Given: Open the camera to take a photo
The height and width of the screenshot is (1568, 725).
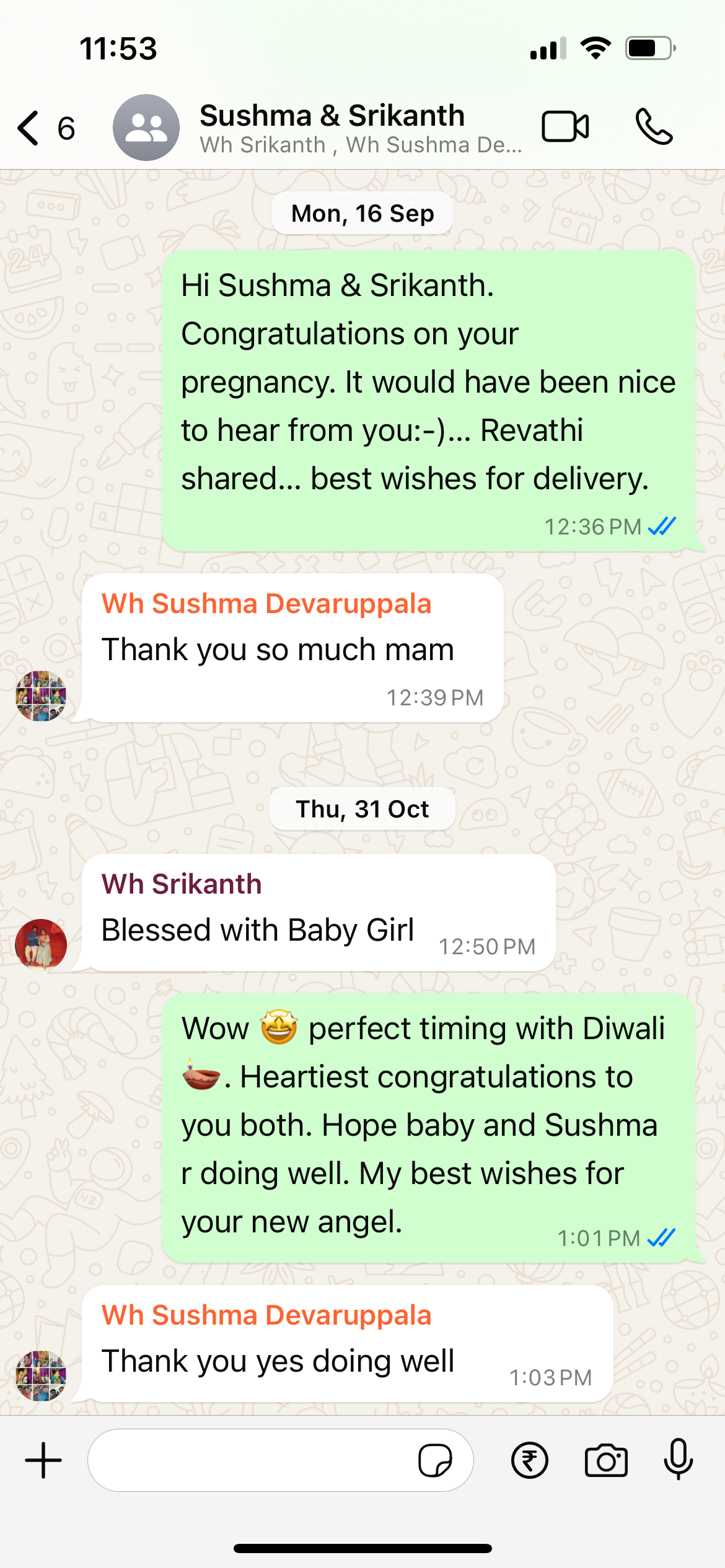Looking at the screenshot, I should coord(606,1460).
